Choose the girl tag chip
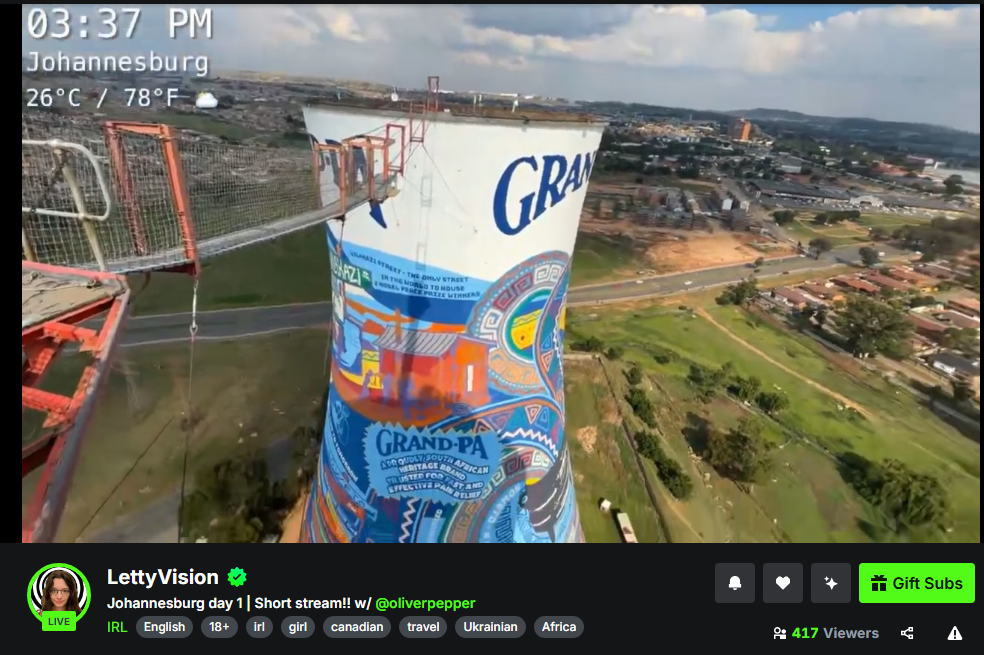The image size is (984, 655). point(297,627)
